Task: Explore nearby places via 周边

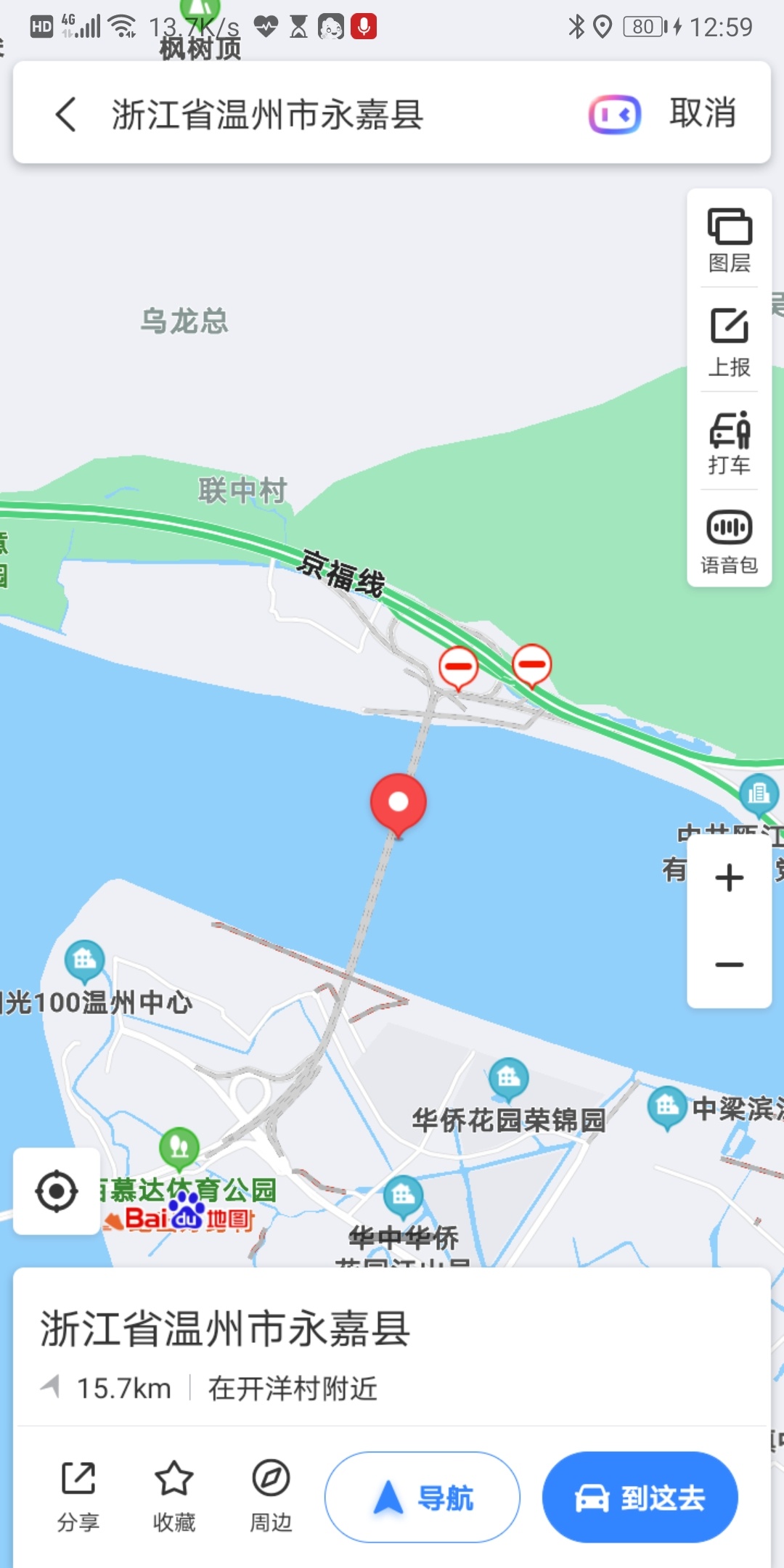Action: click(x=271, y=1496)
